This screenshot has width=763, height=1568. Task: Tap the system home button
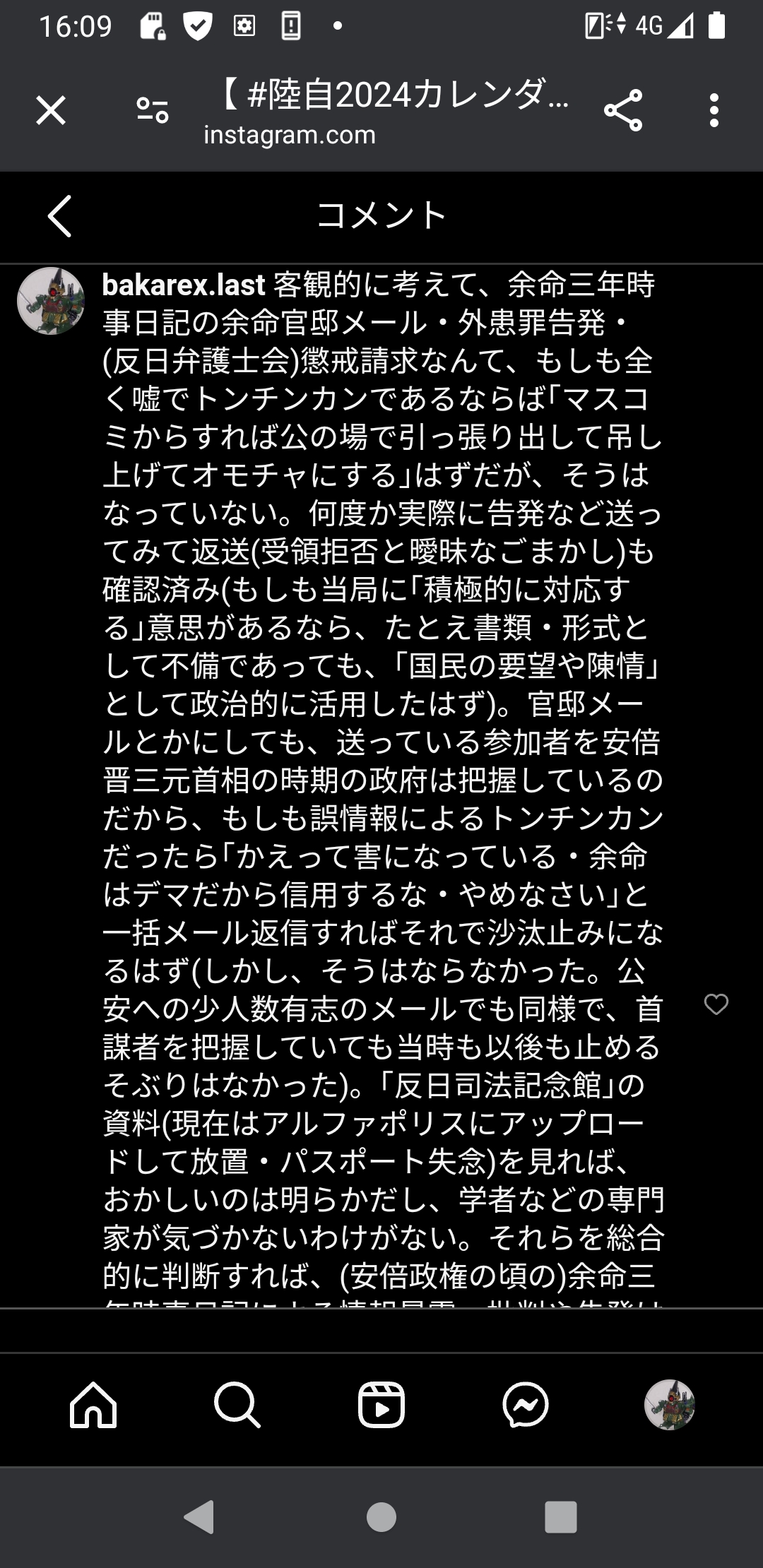381,1516
